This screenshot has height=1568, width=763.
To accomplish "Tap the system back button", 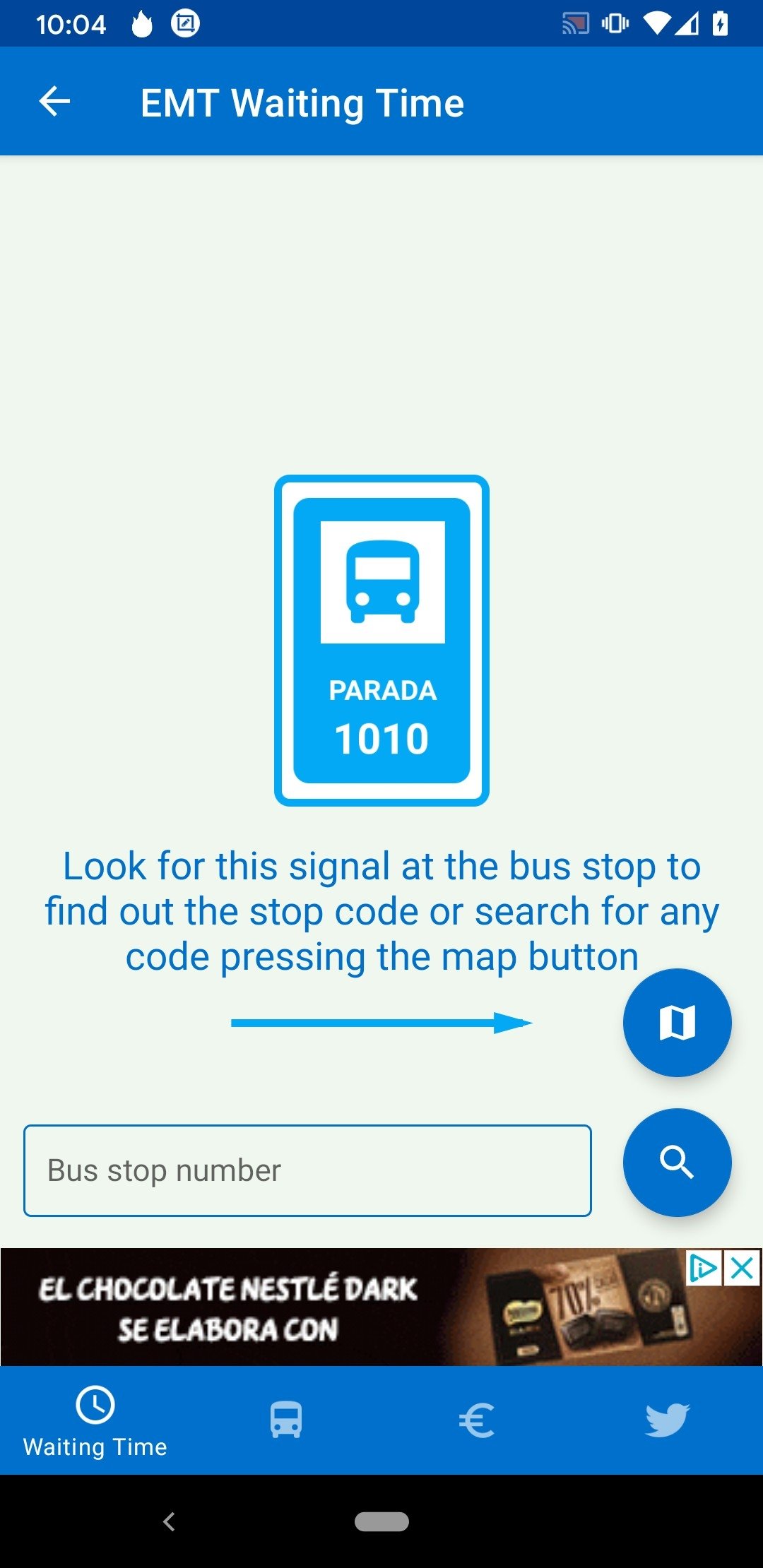I will (x=169, y=1521).
